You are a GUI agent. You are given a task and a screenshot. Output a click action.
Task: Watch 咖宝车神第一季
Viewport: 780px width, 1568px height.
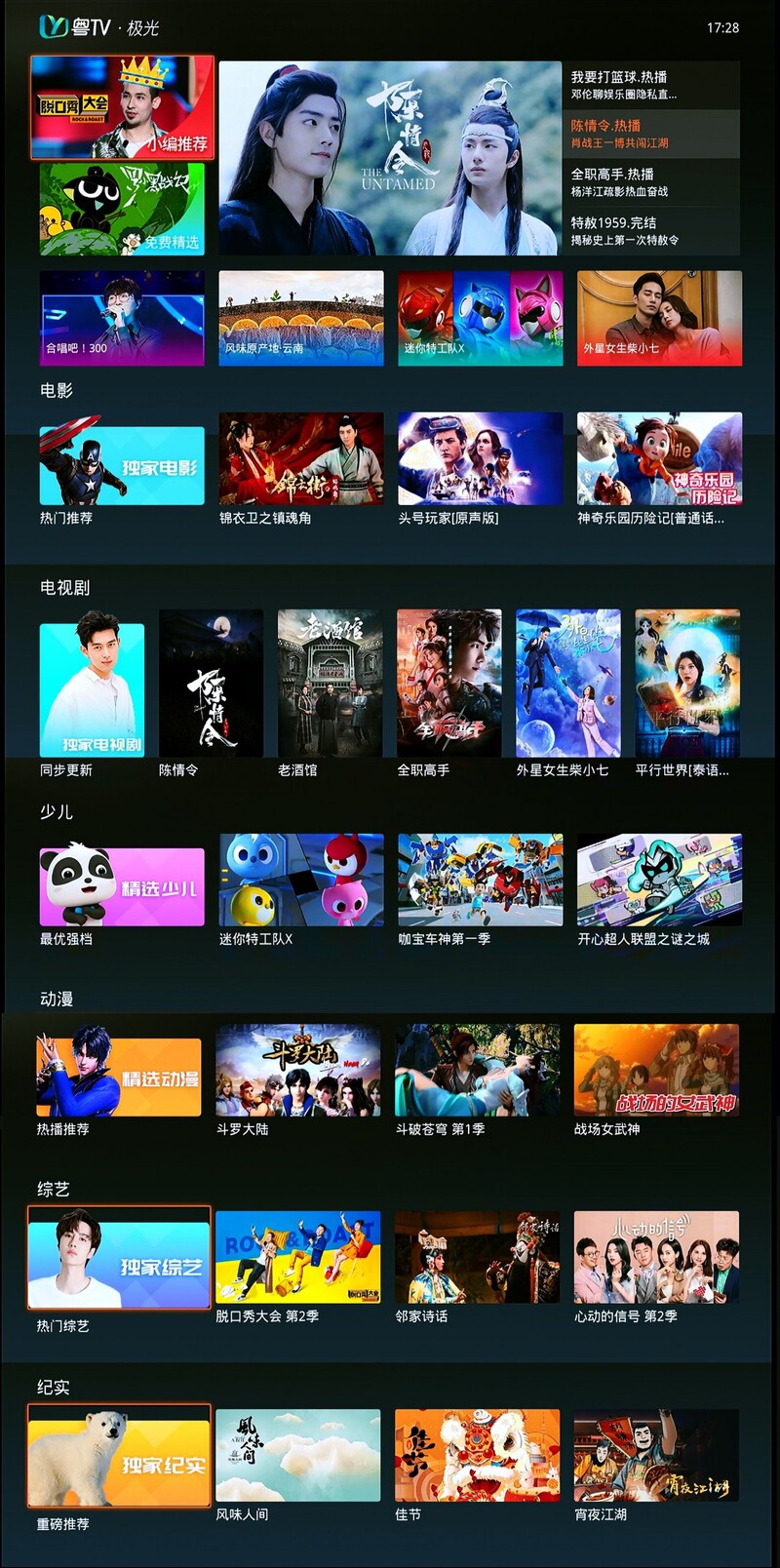point(480,880)
